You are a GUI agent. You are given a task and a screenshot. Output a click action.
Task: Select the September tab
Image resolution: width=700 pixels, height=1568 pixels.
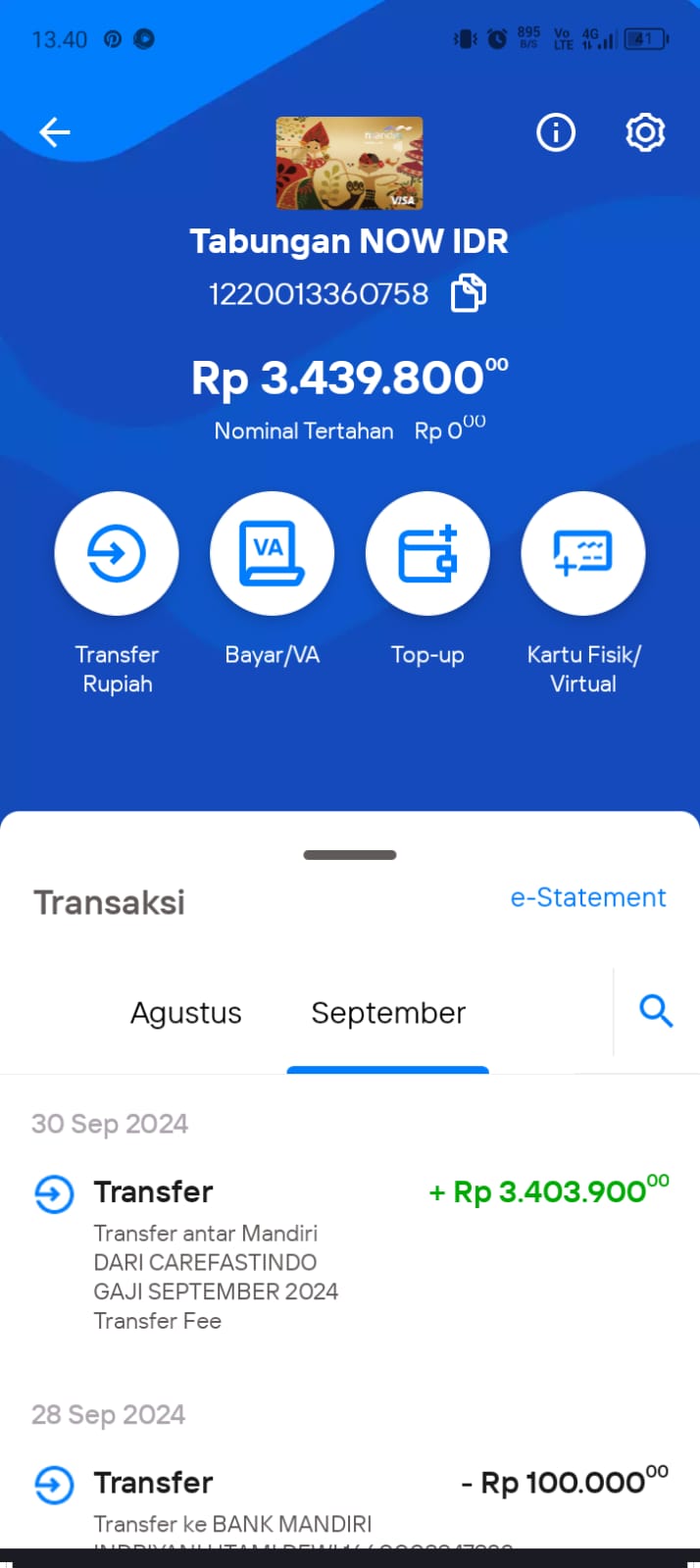(x=388, y=1013)
